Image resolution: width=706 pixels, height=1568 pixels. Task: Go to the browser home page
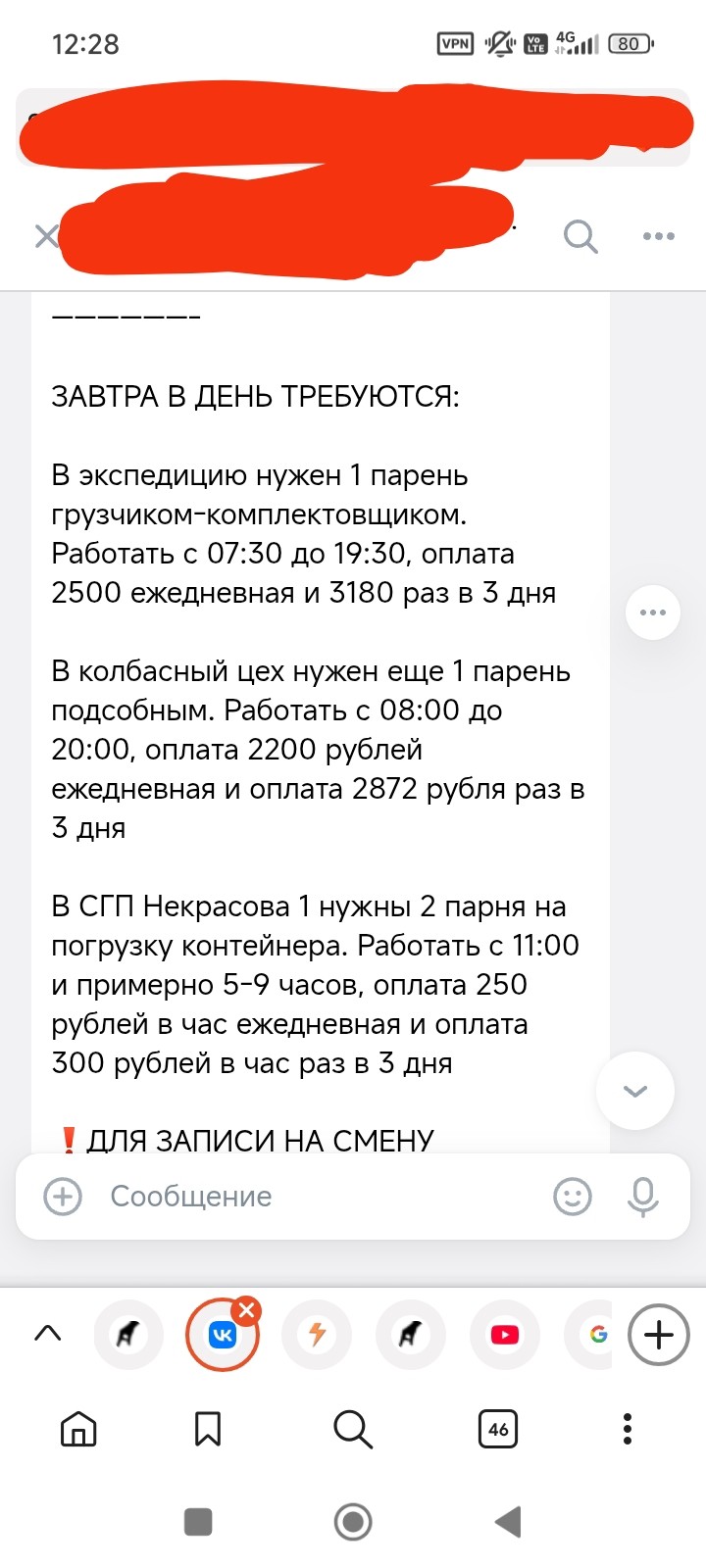[78, 1430]
